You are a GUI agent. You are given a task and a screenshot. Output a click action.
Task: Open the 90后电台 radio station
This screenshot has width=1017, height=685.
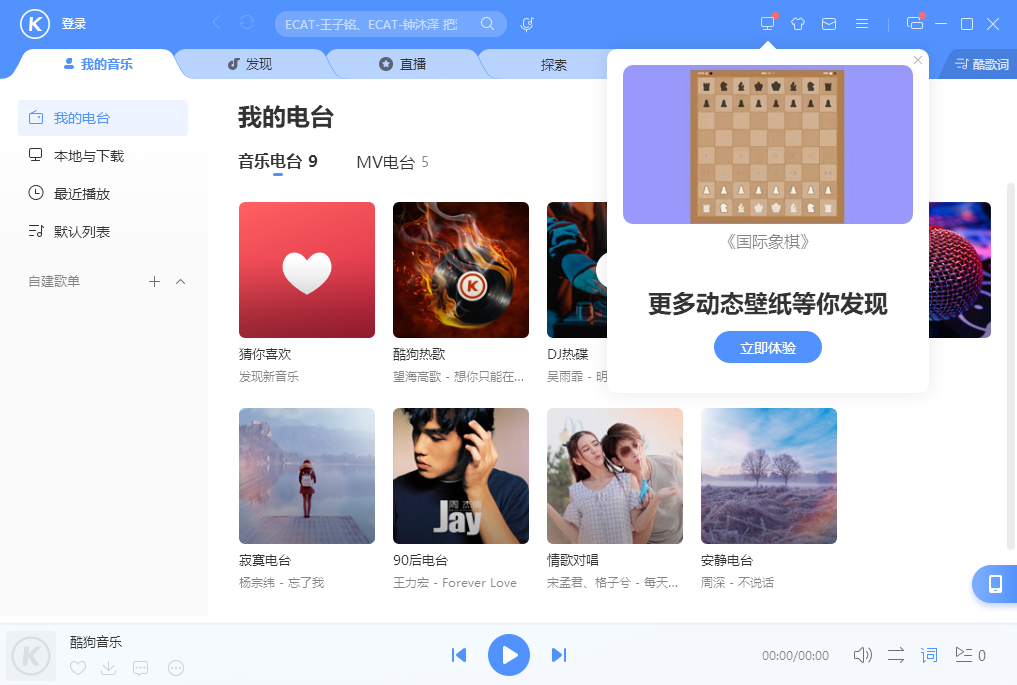(461, 475)
